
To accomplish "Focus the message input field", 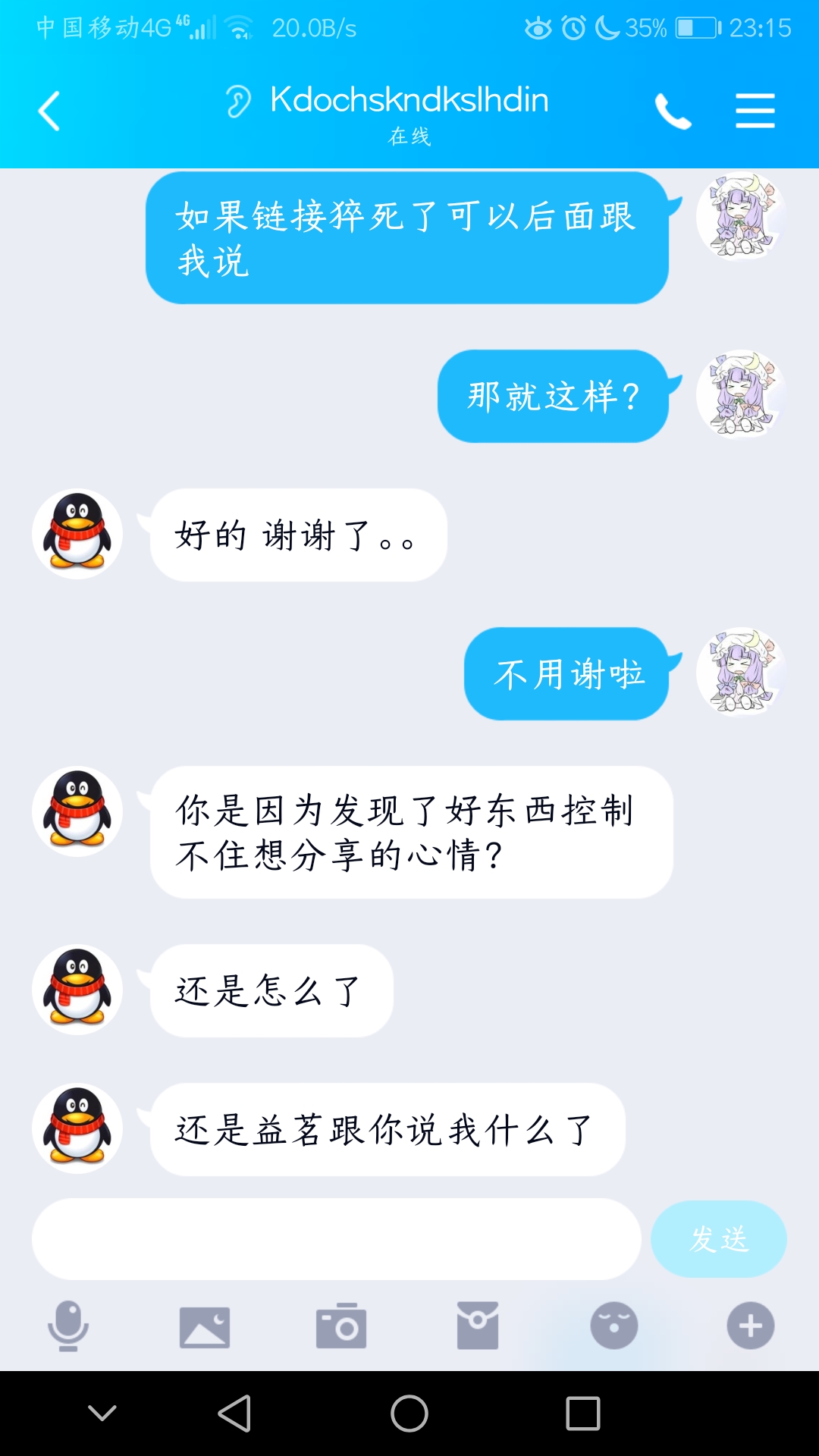I will tap(336, 1239).
